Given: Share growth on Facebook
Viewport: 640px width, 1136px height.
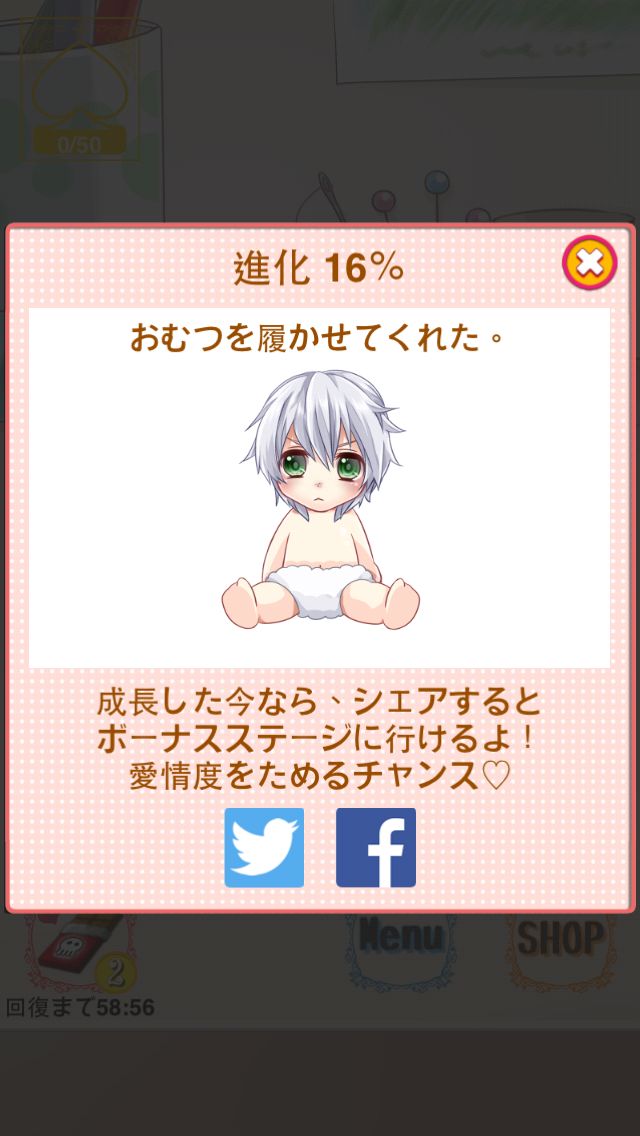Looking at the screenshot, I should coord(376,847).
